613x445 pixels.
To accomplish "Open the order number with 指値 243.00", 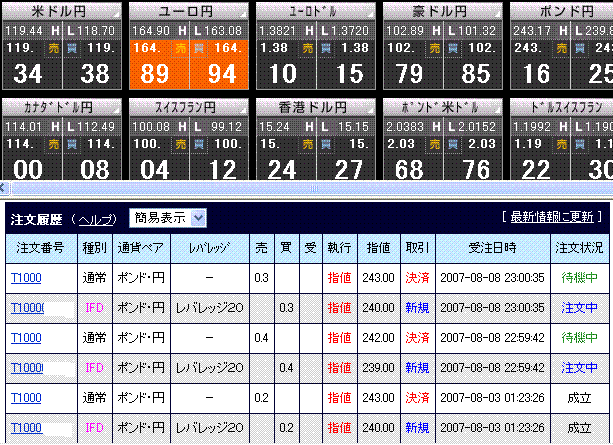I will point(24,278).
